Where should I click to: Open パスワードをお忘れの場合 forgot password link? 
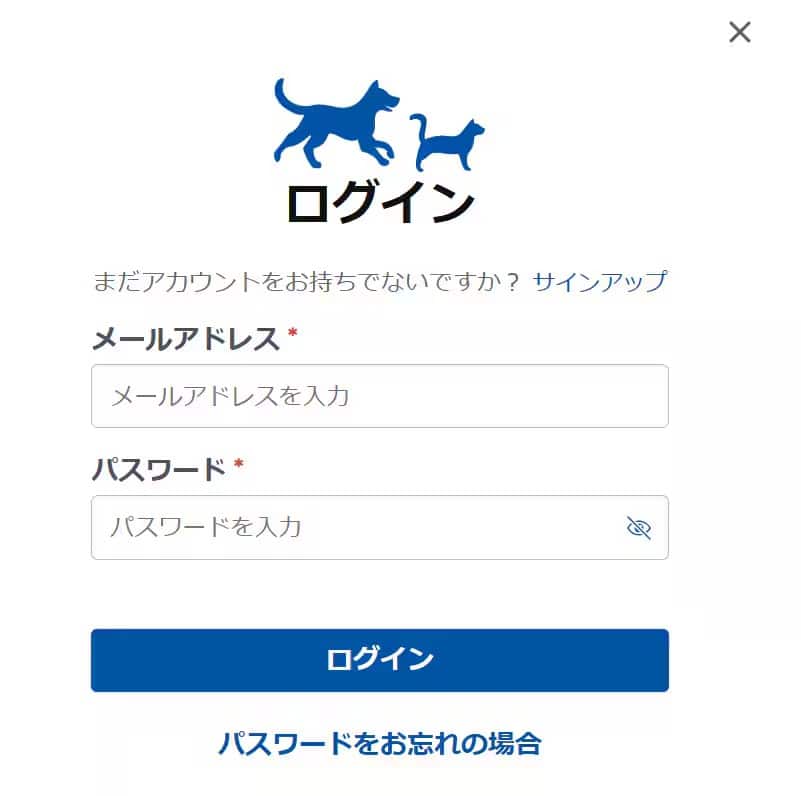tap(379, 743)
